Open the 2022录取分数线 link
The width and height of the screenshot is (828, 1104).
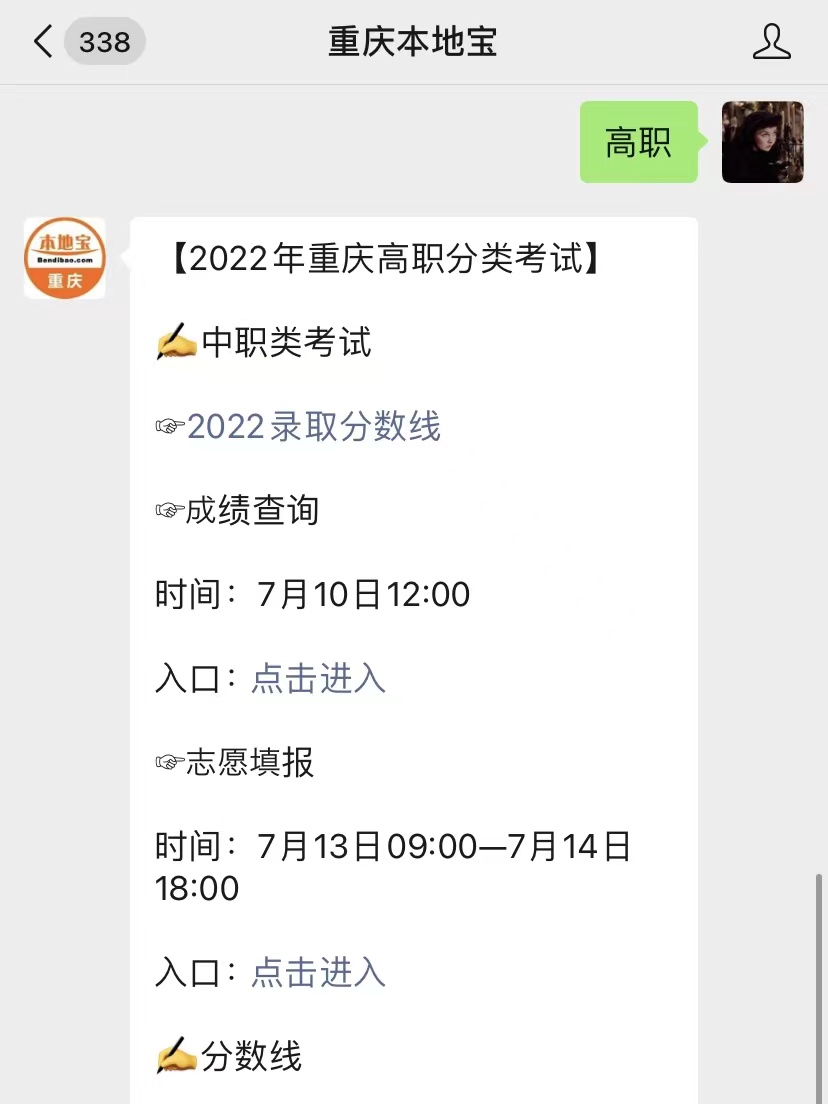click(x=313, y=427)
